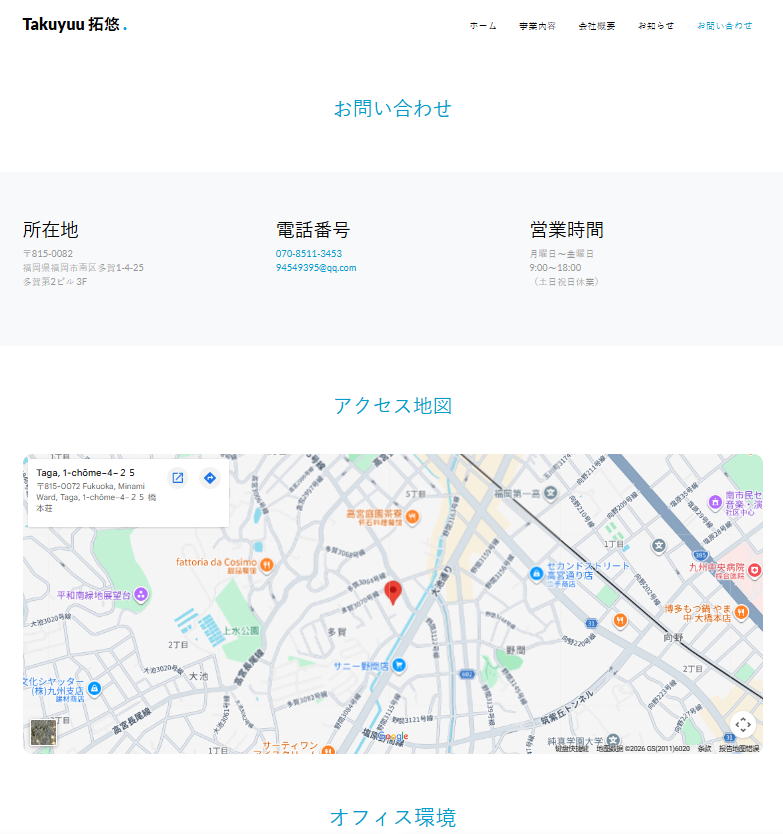Image resolution: width=783 pixels, height=834 pixels.
Task: Open the 会社概要 page
Action: pyautogui.click(x=597, y=26)
